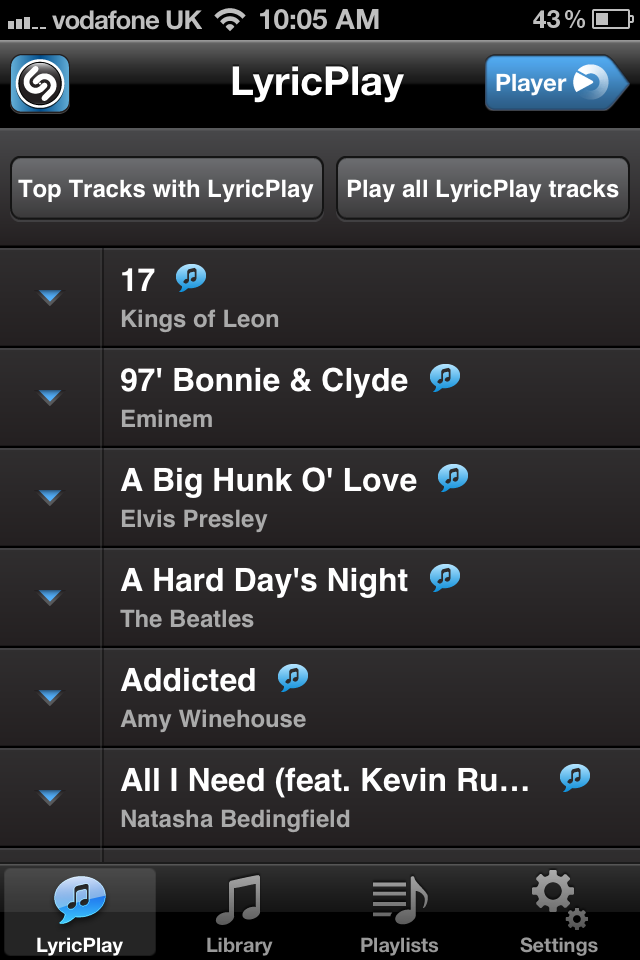Expand the arrow beside 97' Bonnie & Clyde
This screenshot has width=640, height=960.
[x=50, y=397]
